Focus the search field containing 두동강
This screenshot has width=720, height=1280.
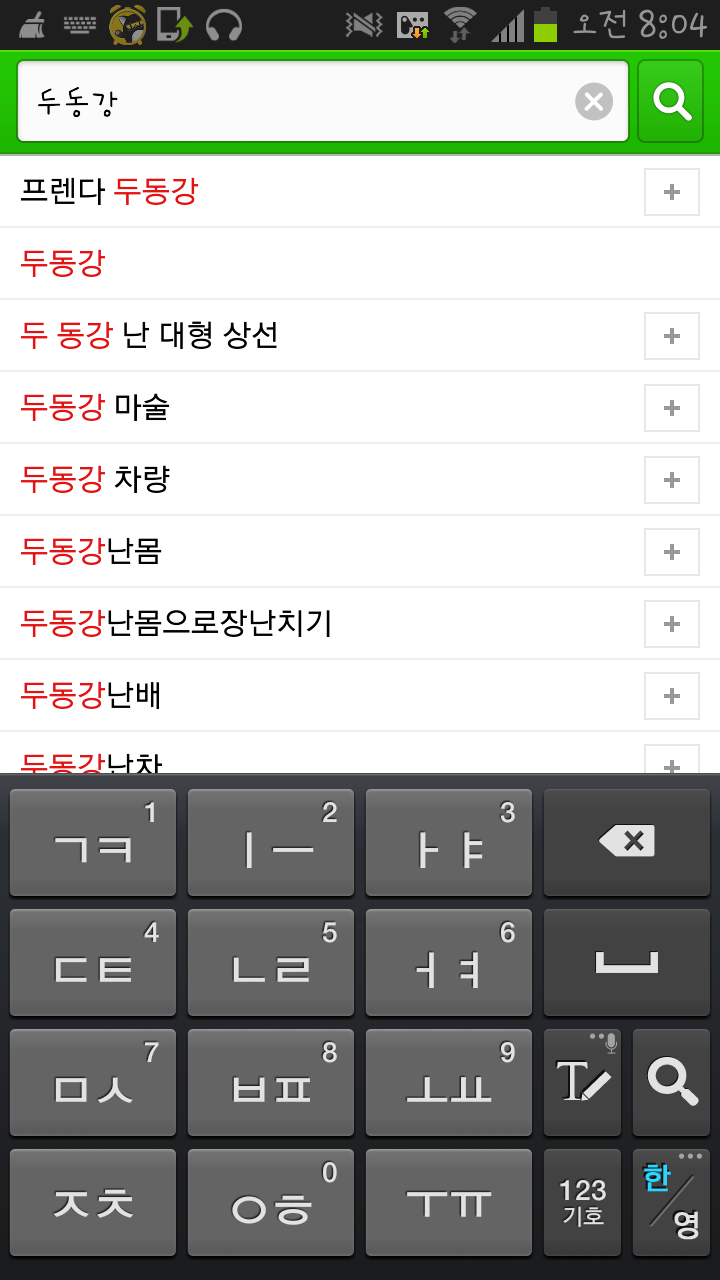pos(300,101)
